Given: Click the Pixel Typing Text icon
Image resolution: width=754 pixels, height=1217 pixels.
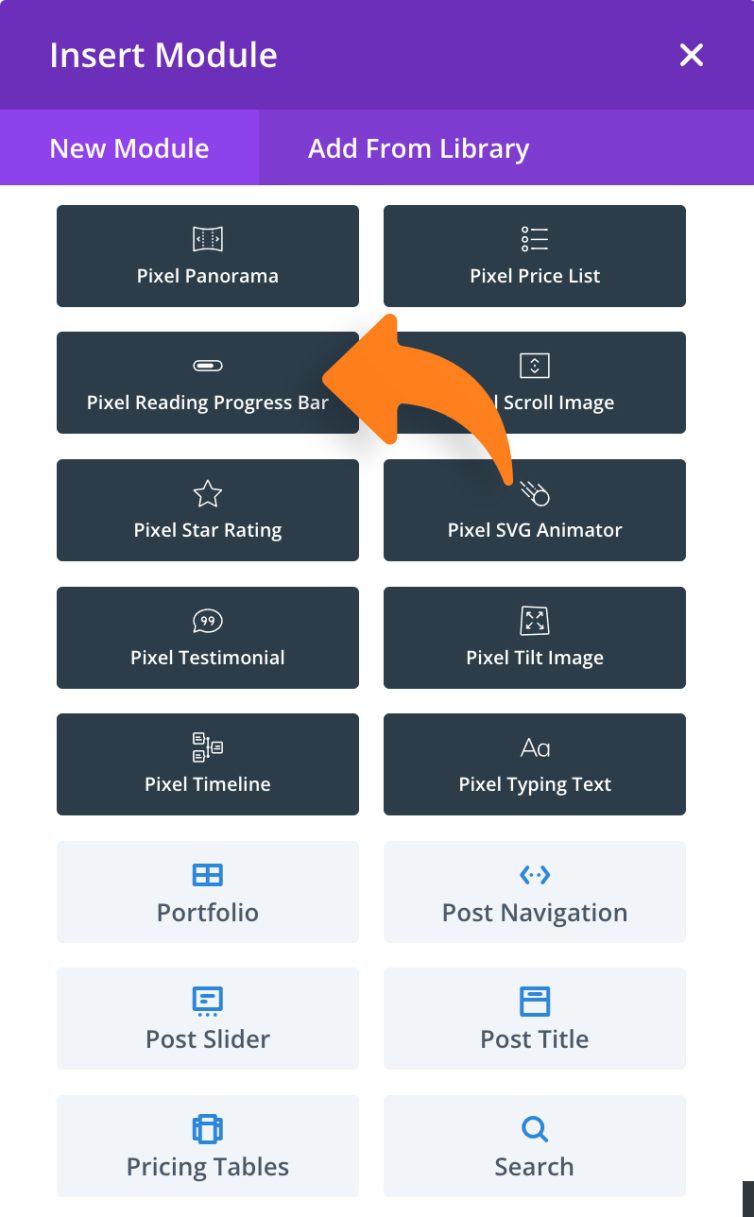Looking at the screenshot, I should 534,747.
